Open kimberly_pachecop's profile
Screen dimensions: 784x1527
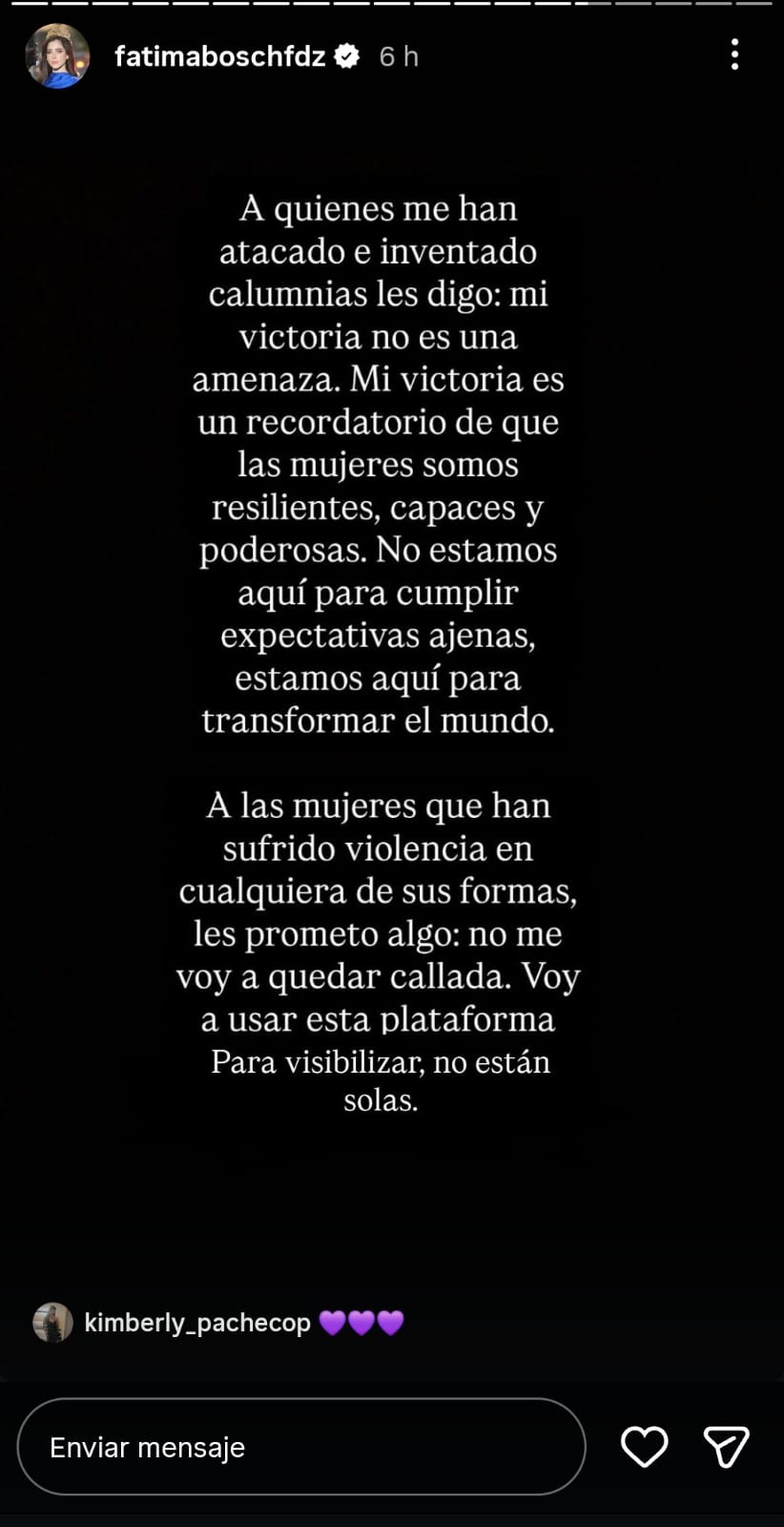coord(196,1323)
